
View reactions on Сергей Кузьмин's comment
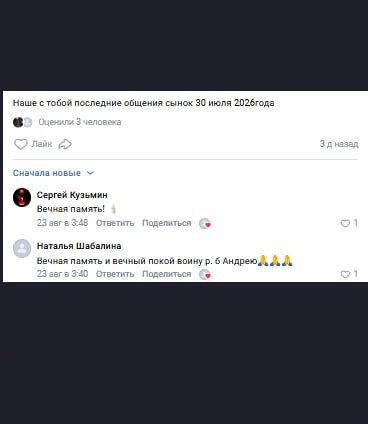tap(205, 224)
